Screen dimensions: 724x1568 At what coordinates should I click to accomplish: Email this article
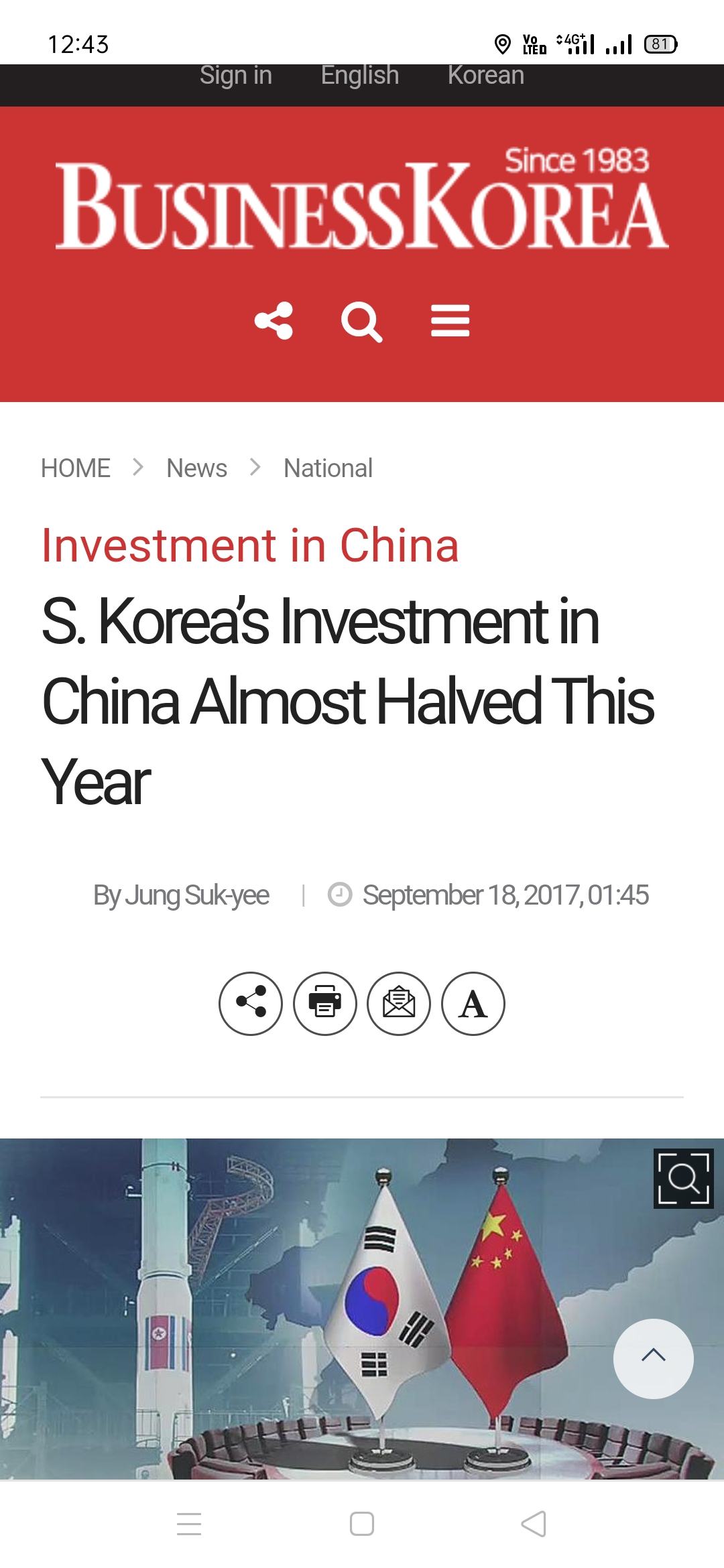pyautogui.click(x=399, y=1003)
